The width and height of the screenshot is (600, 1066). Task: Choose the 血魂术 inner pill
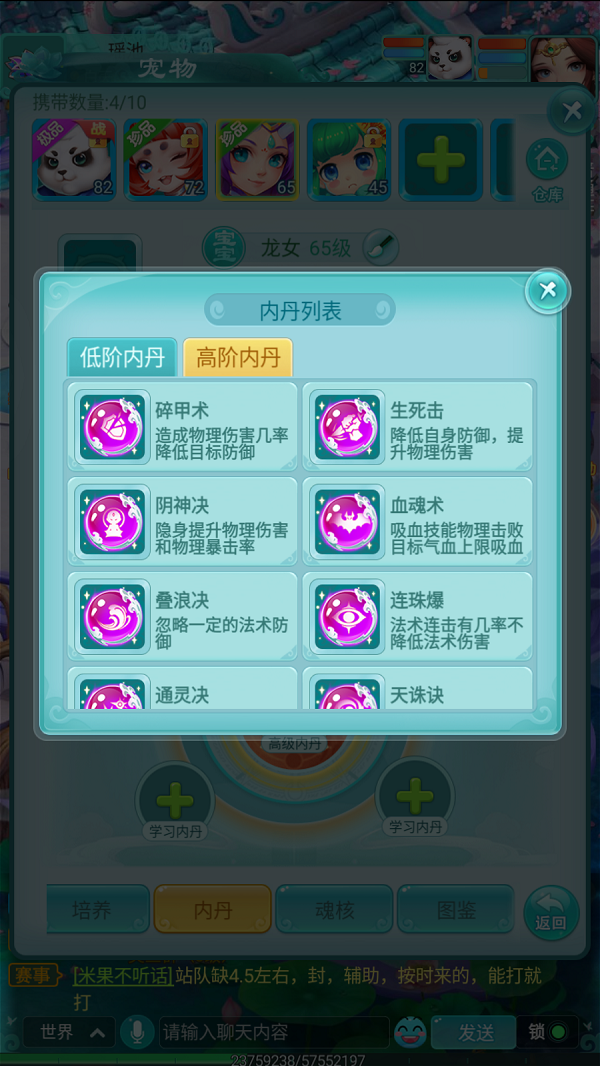coord(418,521)
